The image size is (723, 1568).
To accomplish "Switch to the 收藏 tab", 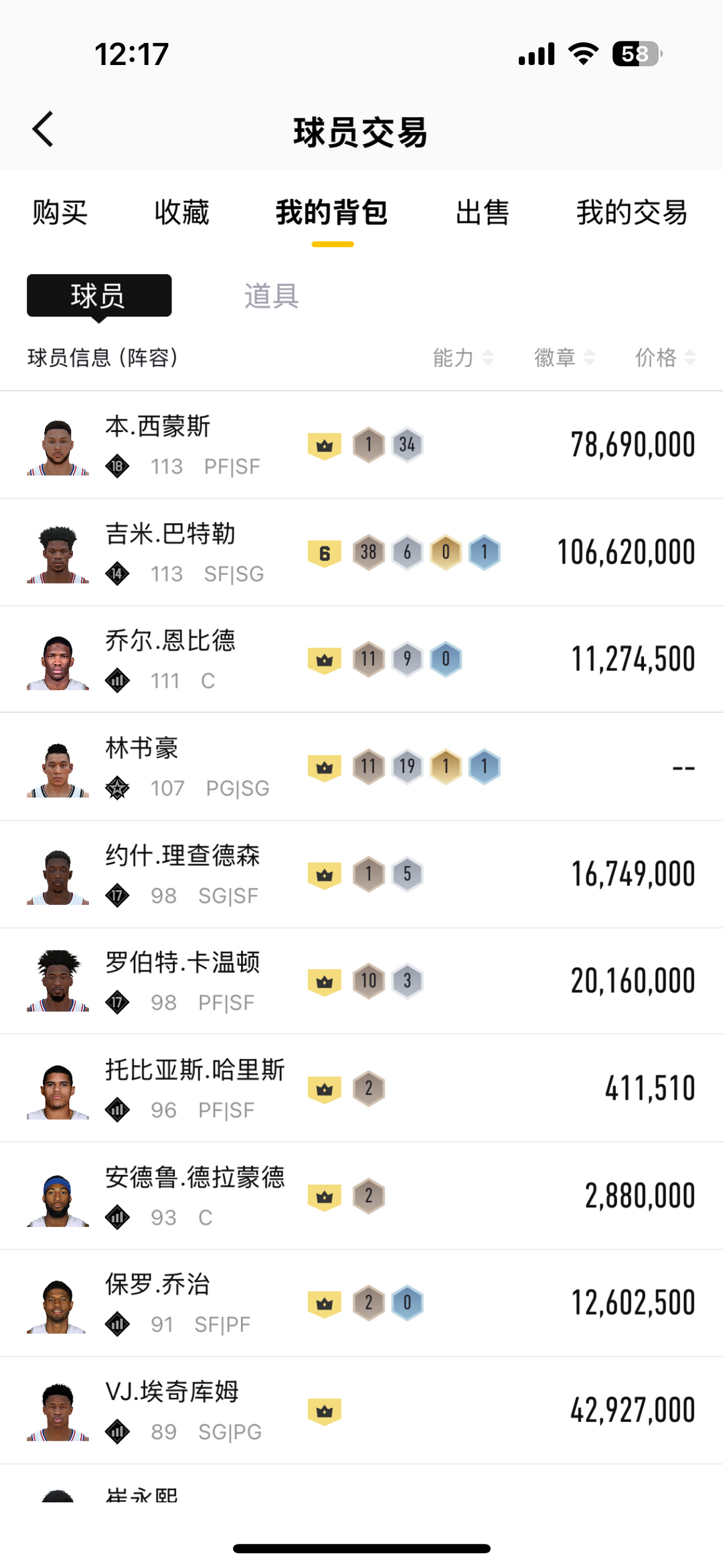I will (181, 213).
